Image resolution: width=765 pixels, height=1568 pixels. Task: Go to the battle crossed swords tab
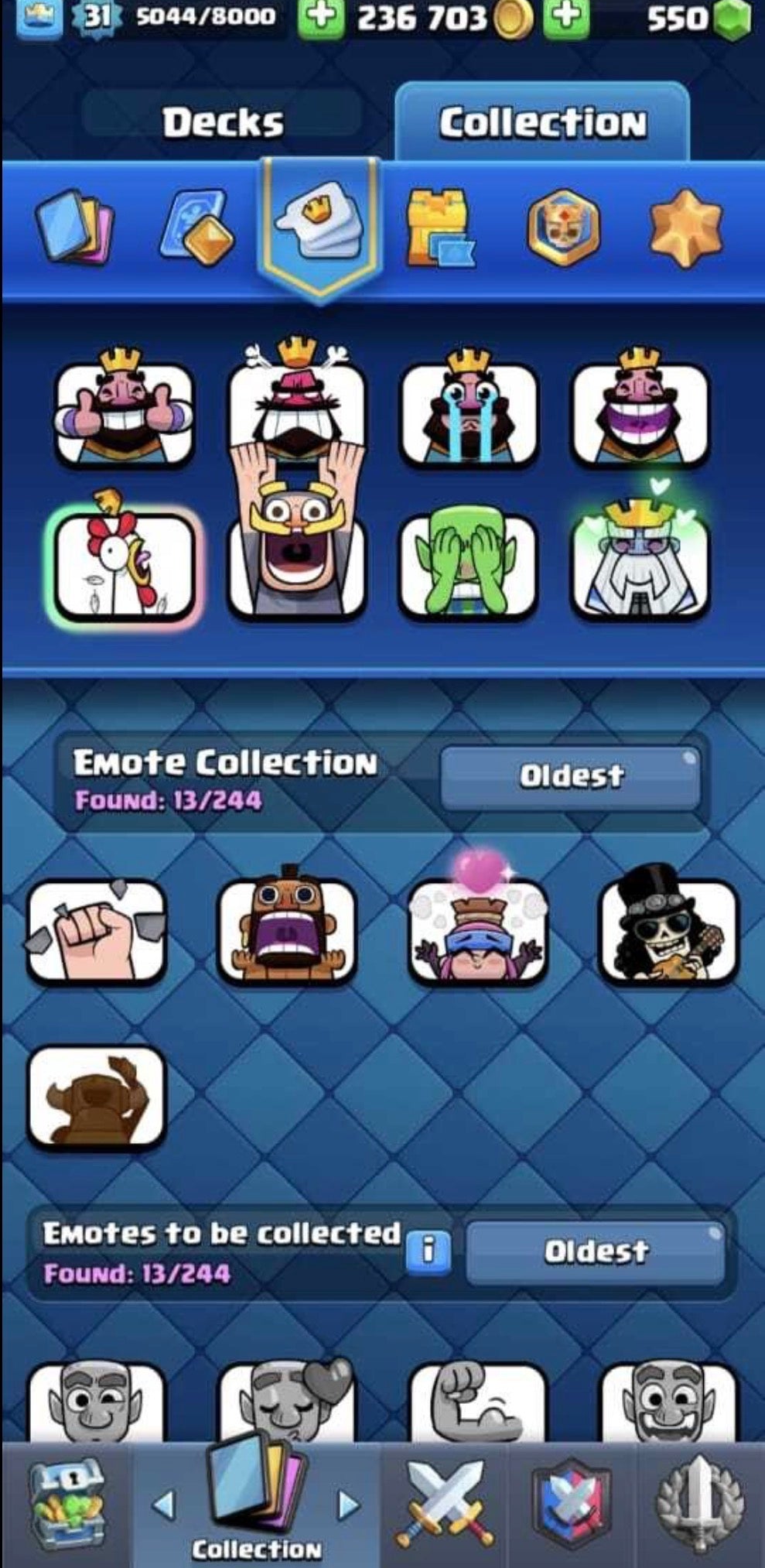(445, 1504)
